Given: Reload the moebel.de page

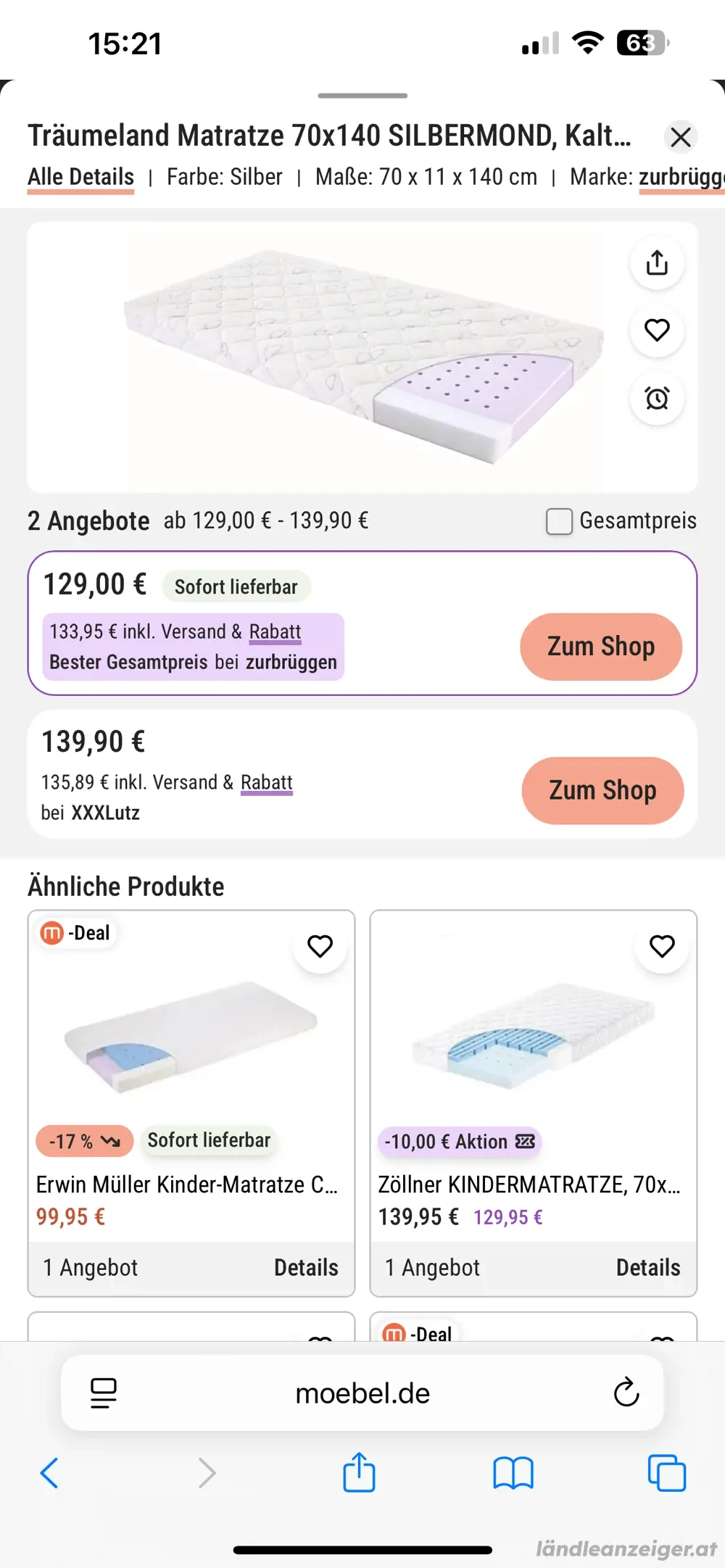Looking at the screenshot, I should point(626,1392).
